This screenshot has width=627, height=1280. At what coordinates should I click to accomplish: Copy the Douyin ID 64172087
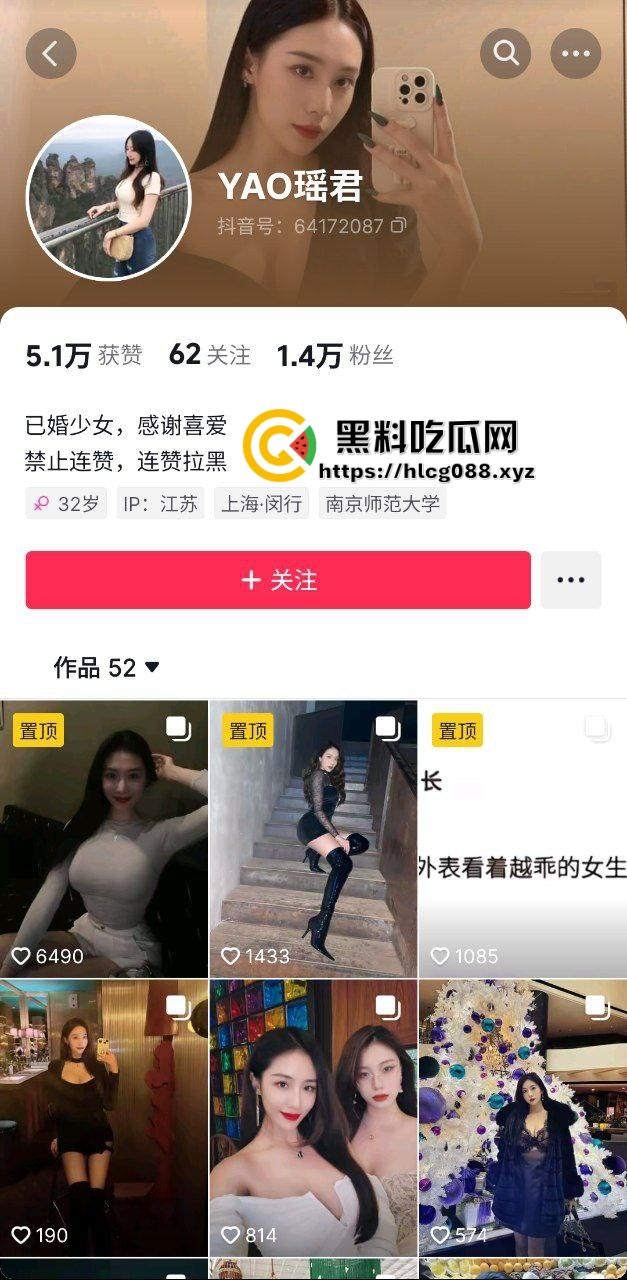(398, 226)
